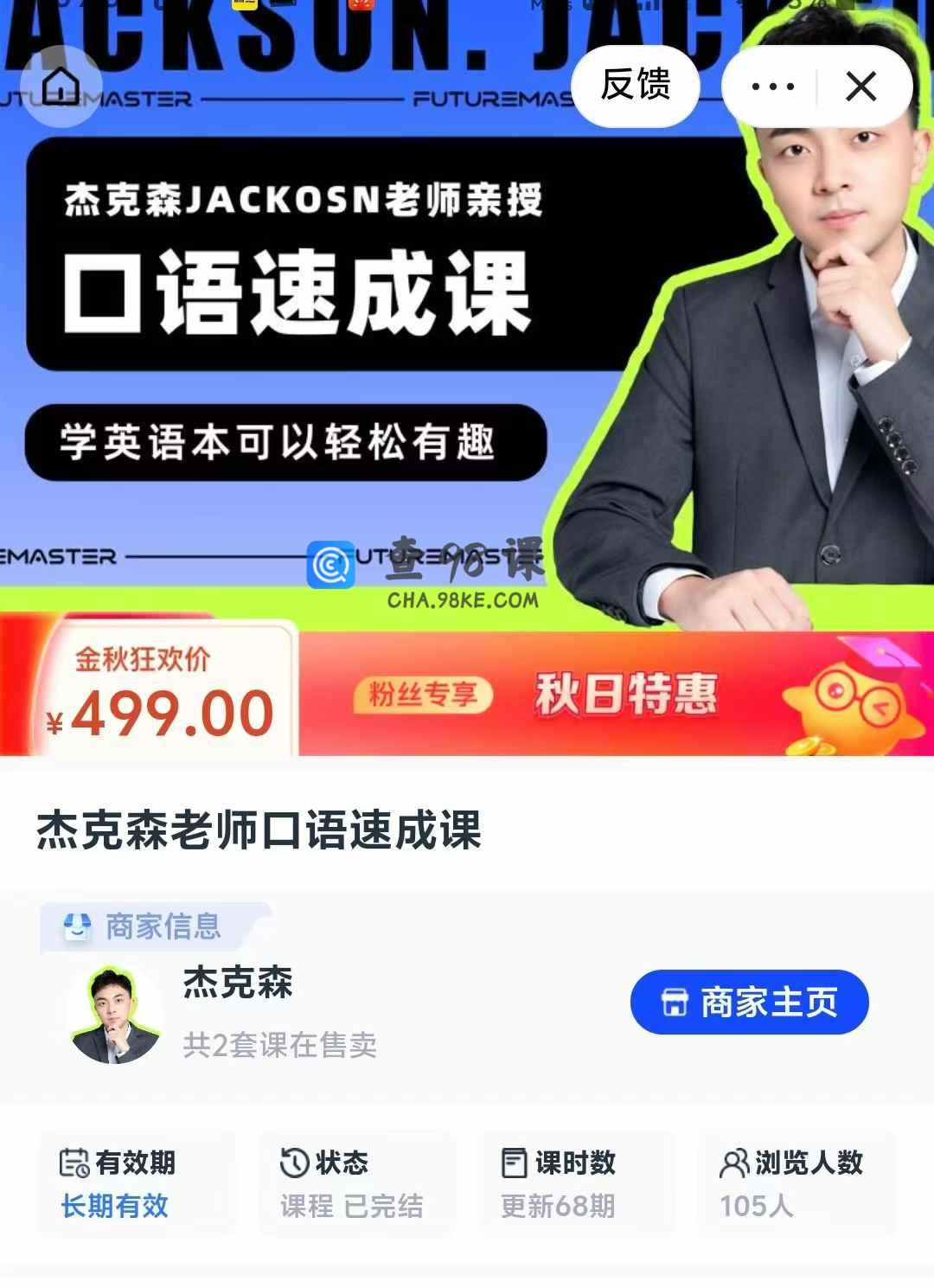Viewport: 934px width, 1288px height.
Task: Visit the 商家主页 merchant homepage
Action: 749,1002
